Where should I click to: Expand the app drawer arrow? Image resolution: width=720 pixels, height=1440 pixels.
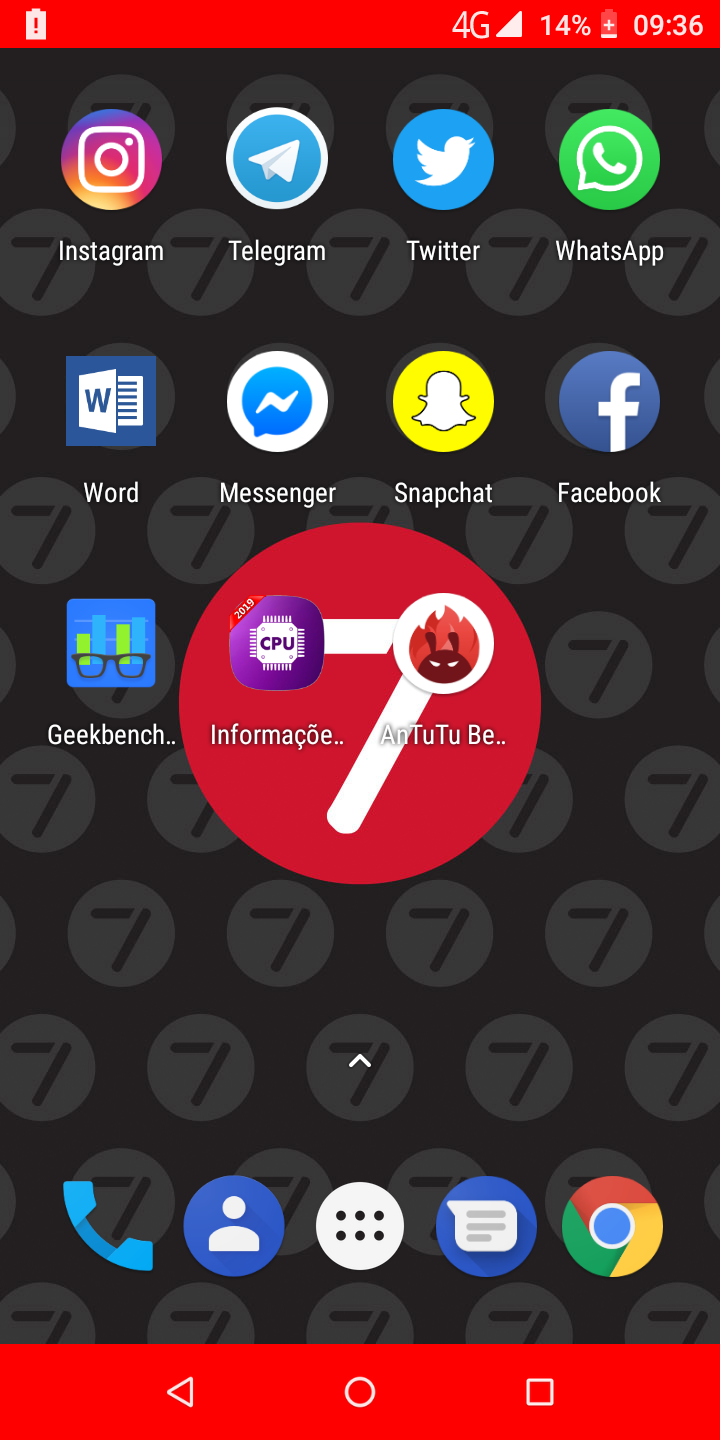360,1061
